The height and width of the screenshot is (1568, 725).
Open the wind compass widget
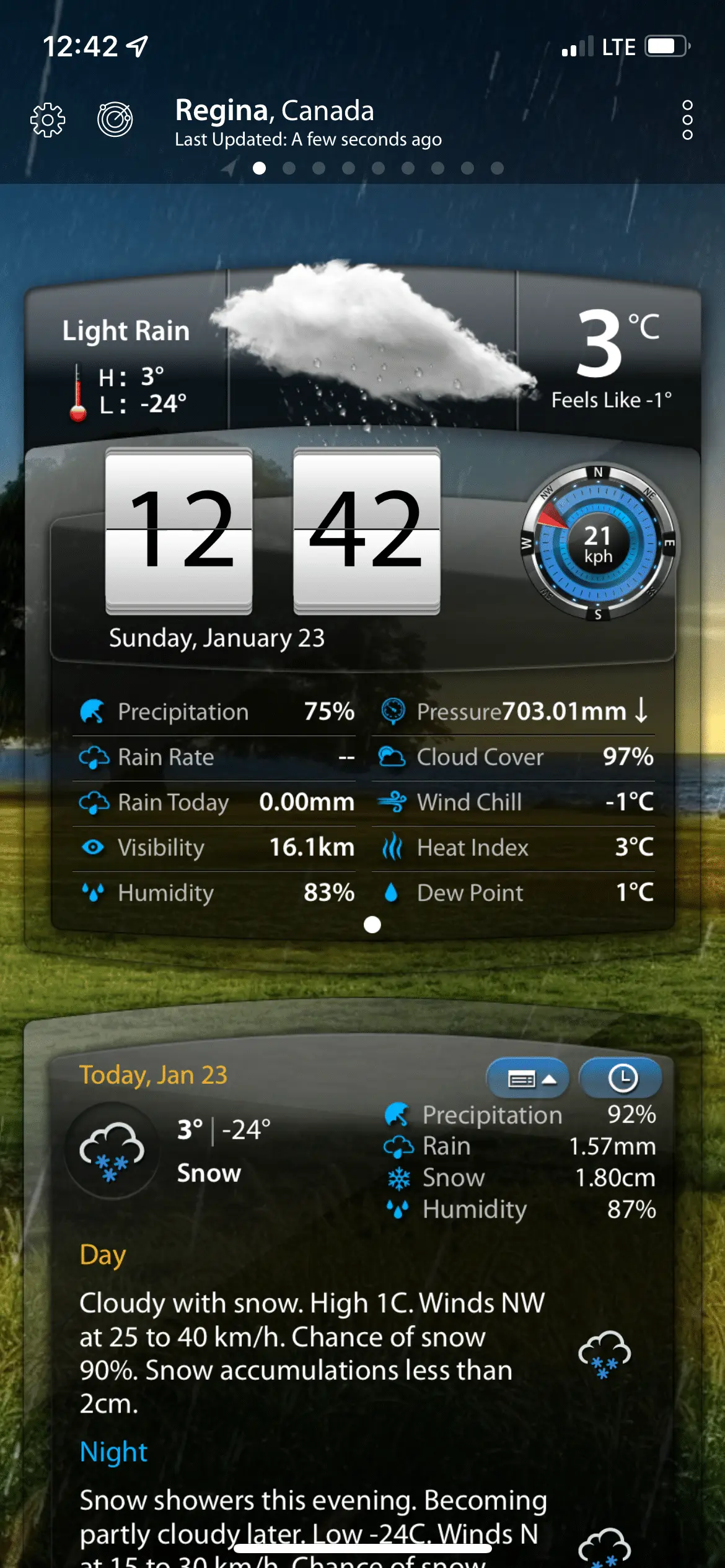coord(598,543)
